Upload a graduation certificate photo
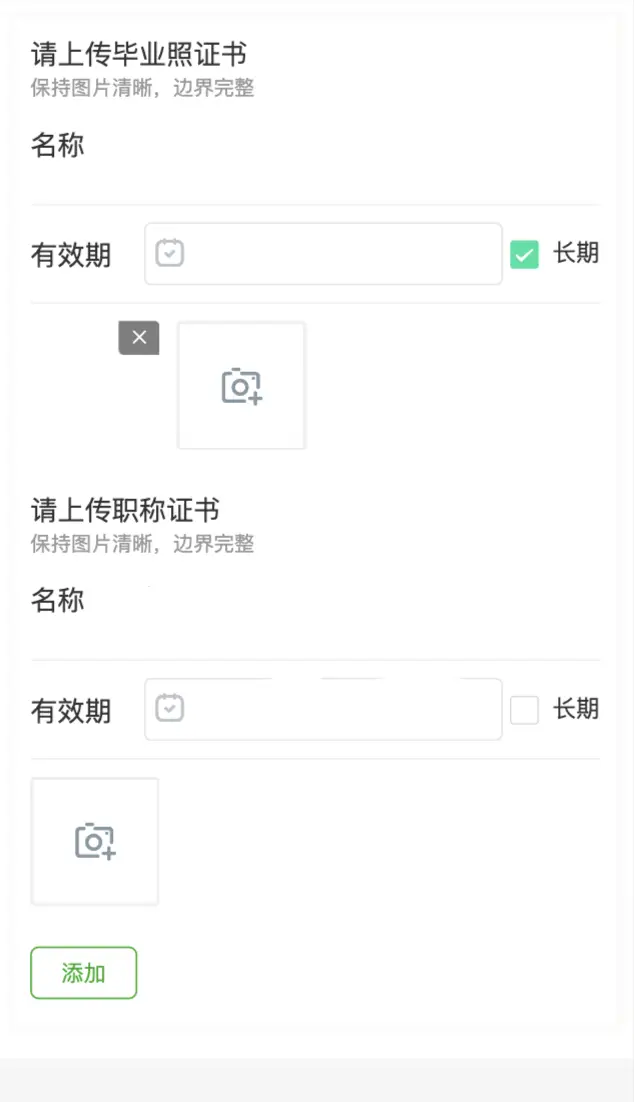Image resolution: width=634 pixels, height=1102 pixels. (242, 386)
